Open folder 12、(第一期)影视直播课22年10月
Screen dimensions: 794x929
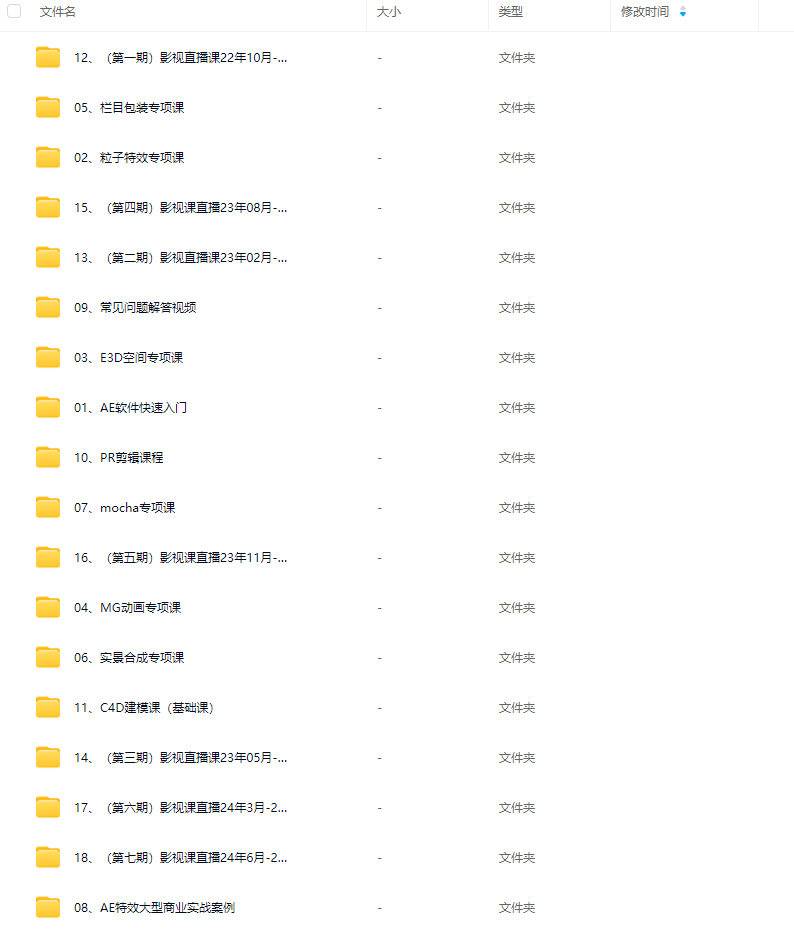180,58
